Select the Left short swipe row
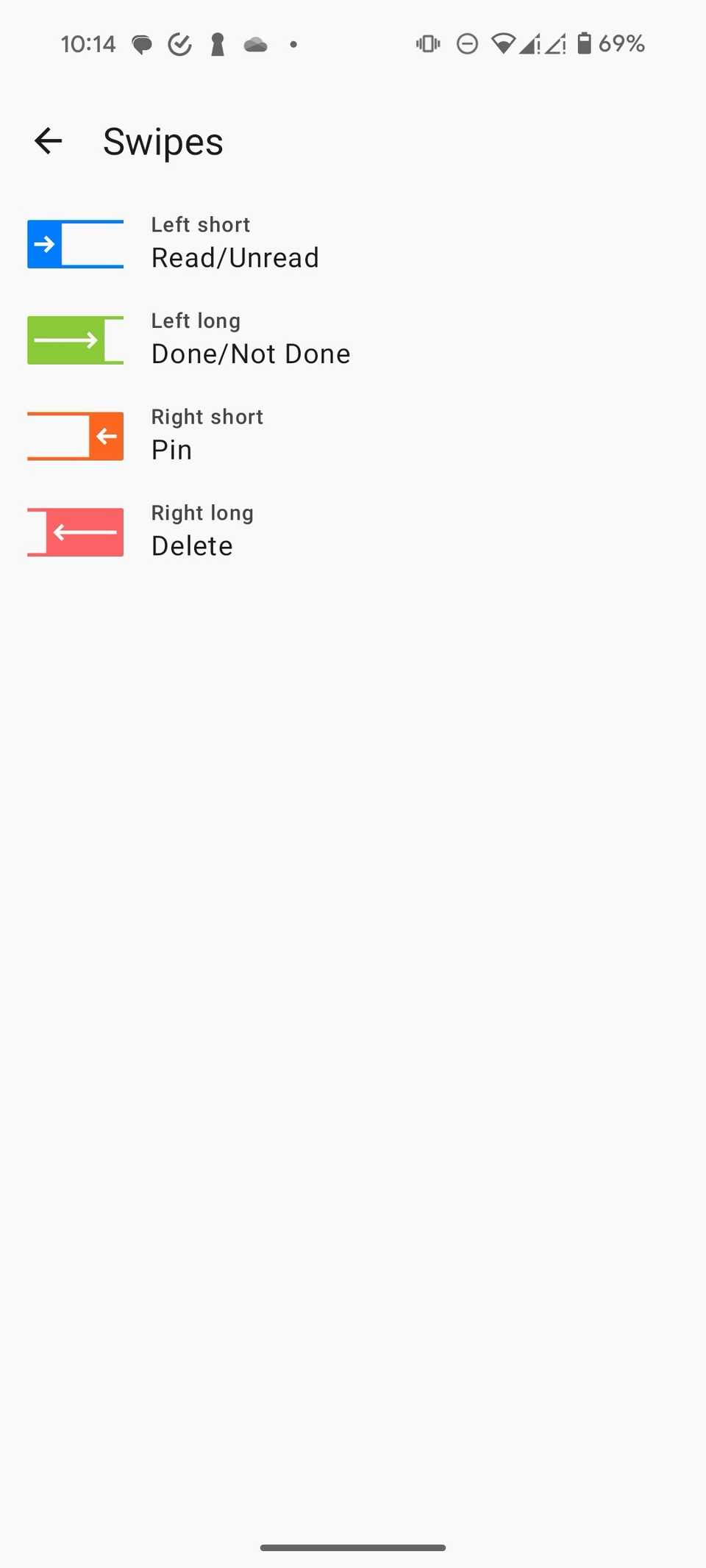This screenshot has height=1568, width=706. tap(353, 243)
